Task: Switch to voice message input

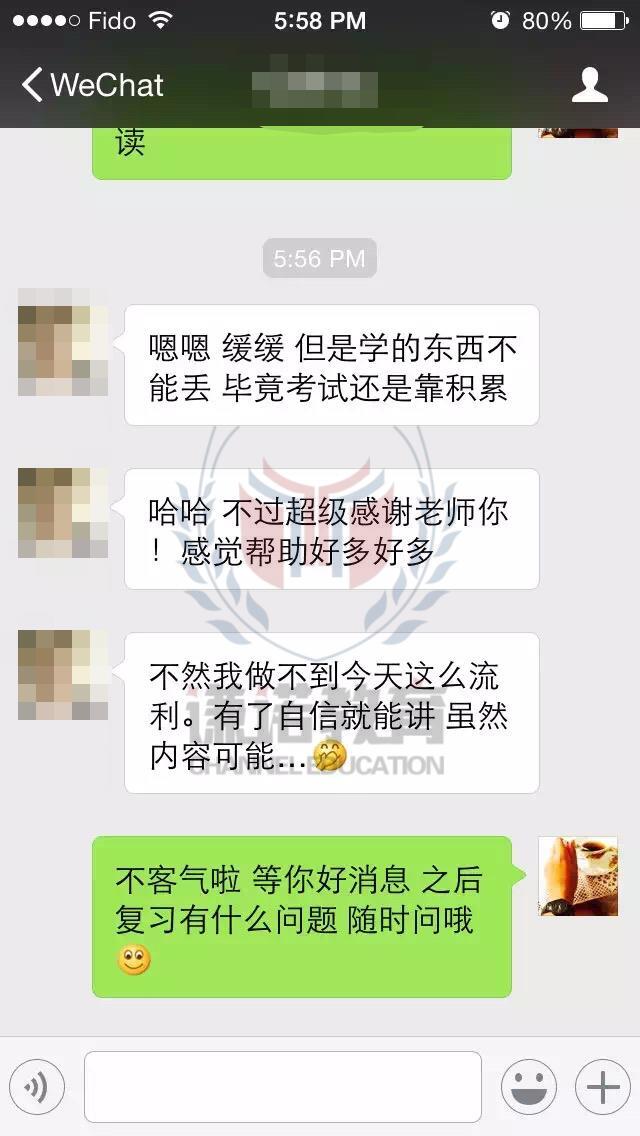Action: pyautogui.click(x=37, y=1087)
